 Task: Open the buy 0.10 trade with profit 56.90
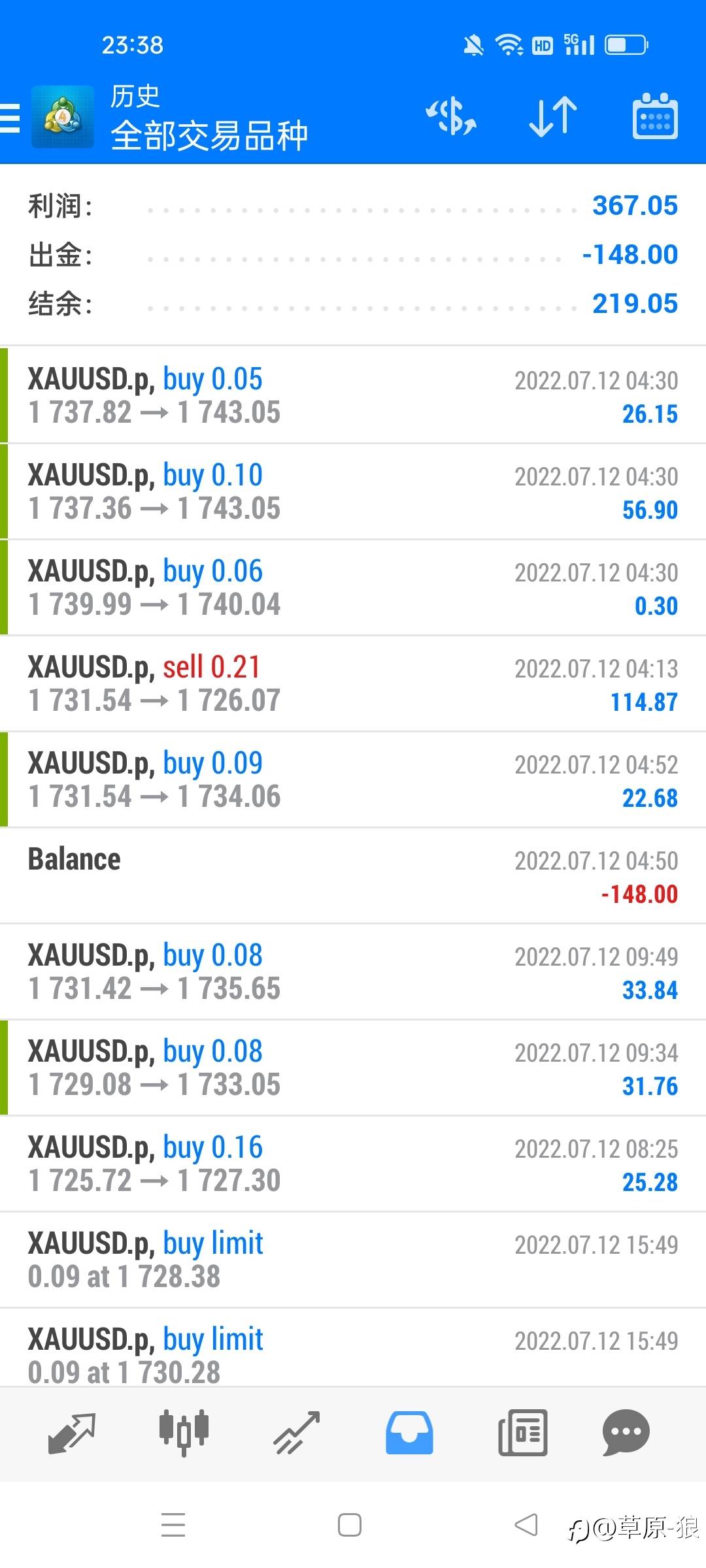click(353, 492)
